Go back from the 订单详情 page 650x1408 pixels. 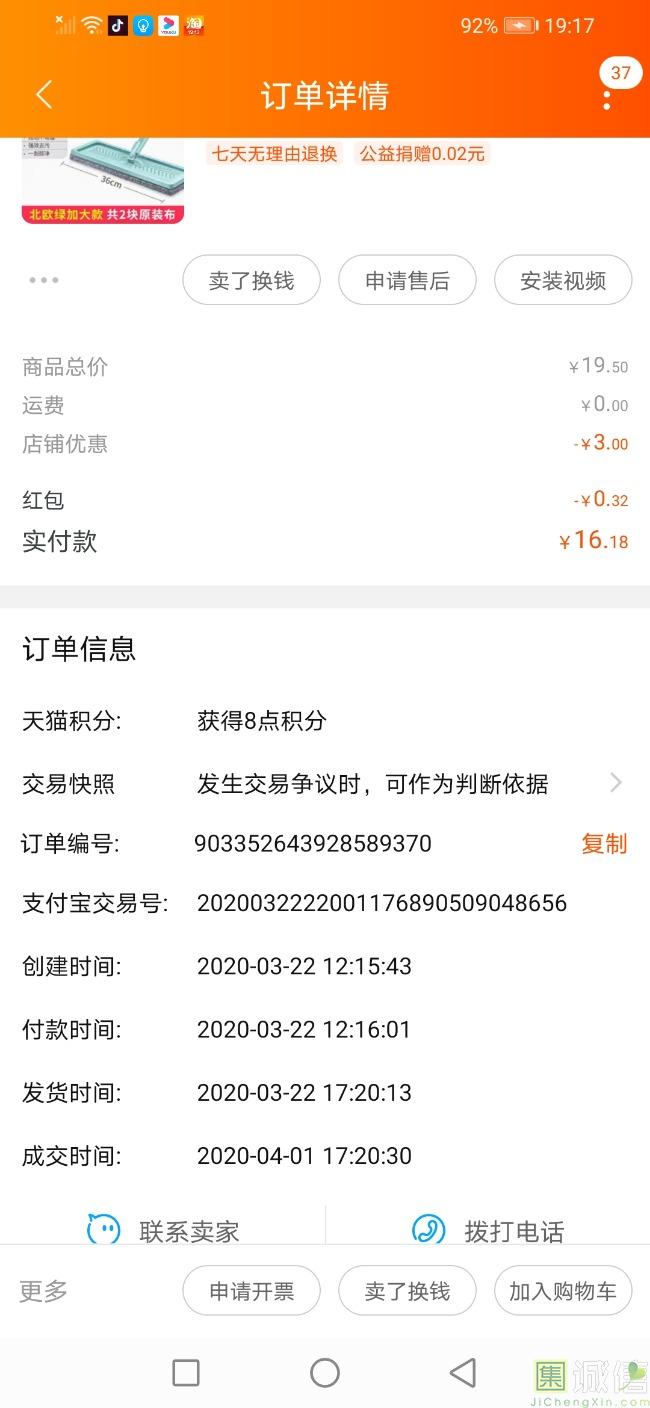pyautogui.click(x=44, y=95)
